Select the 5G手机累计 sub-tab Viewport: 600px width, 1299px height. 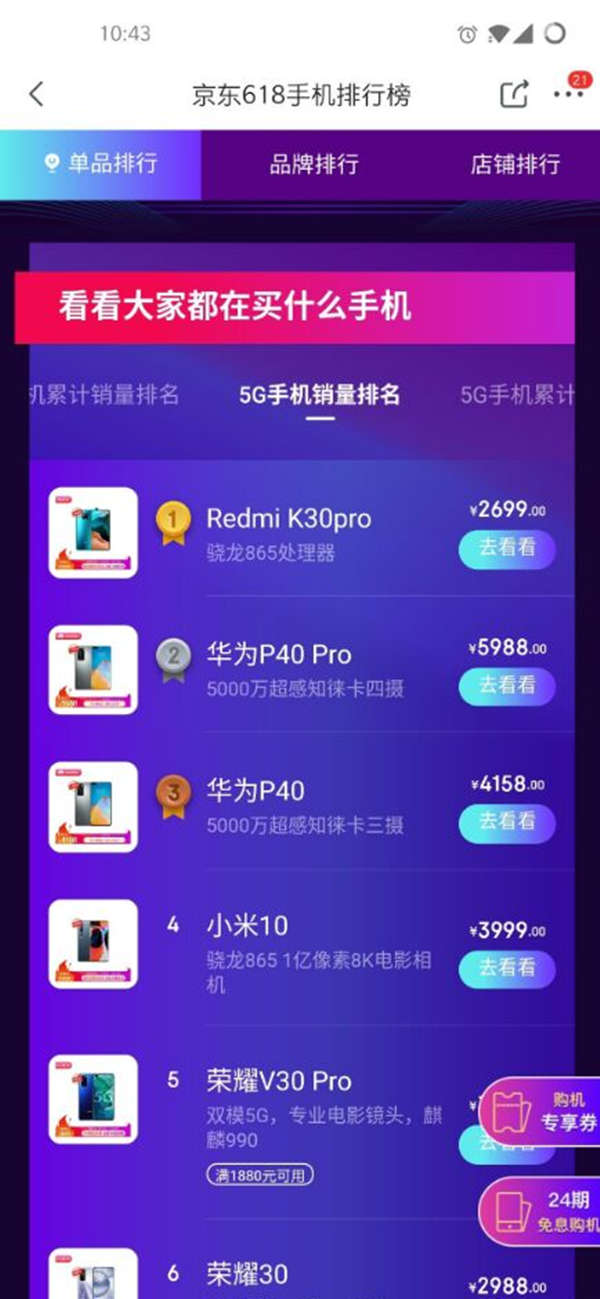pyautogui.click(x=517, y=394)
